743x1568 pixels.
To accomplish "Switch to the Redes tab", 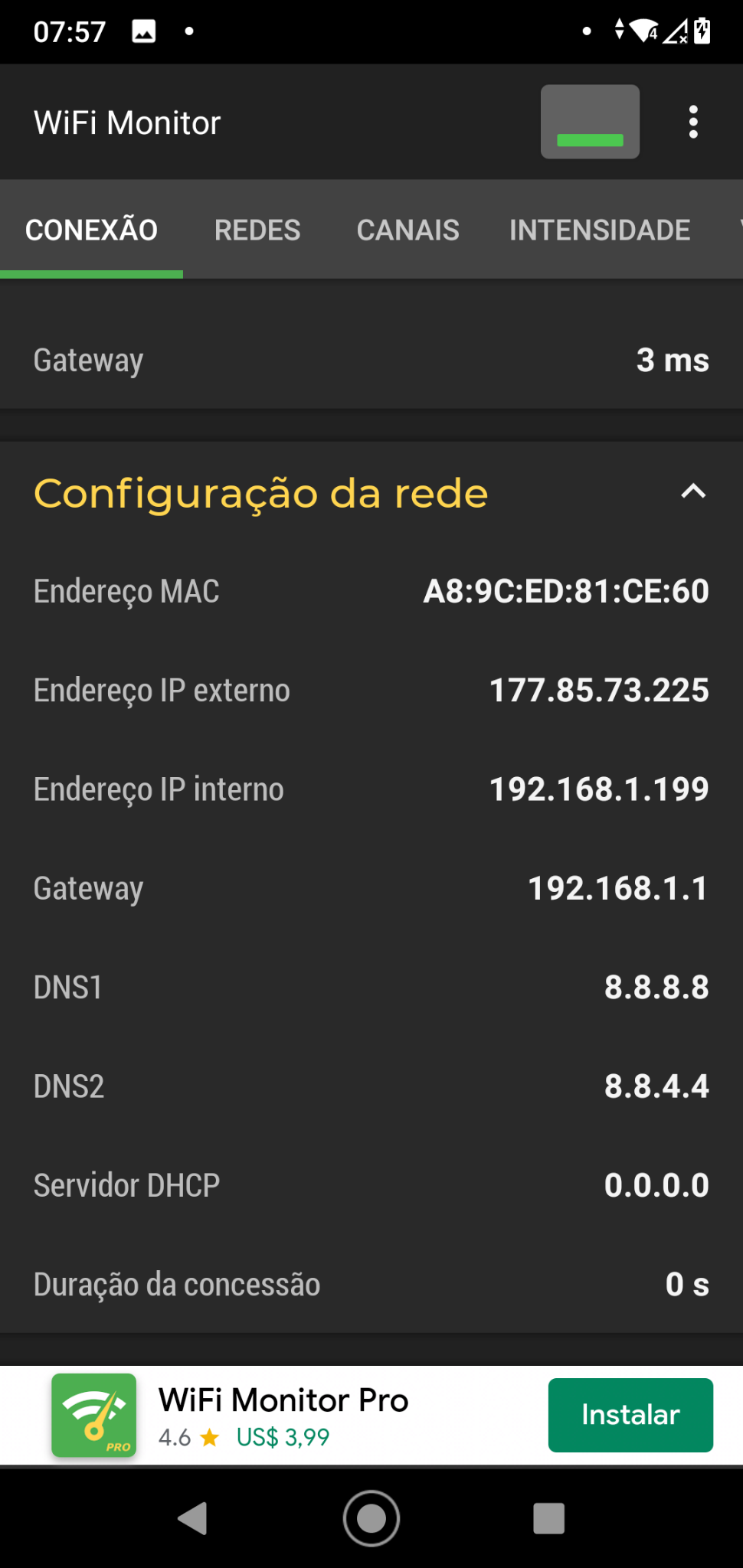I will pyautogui.click(x=257, y=230).
